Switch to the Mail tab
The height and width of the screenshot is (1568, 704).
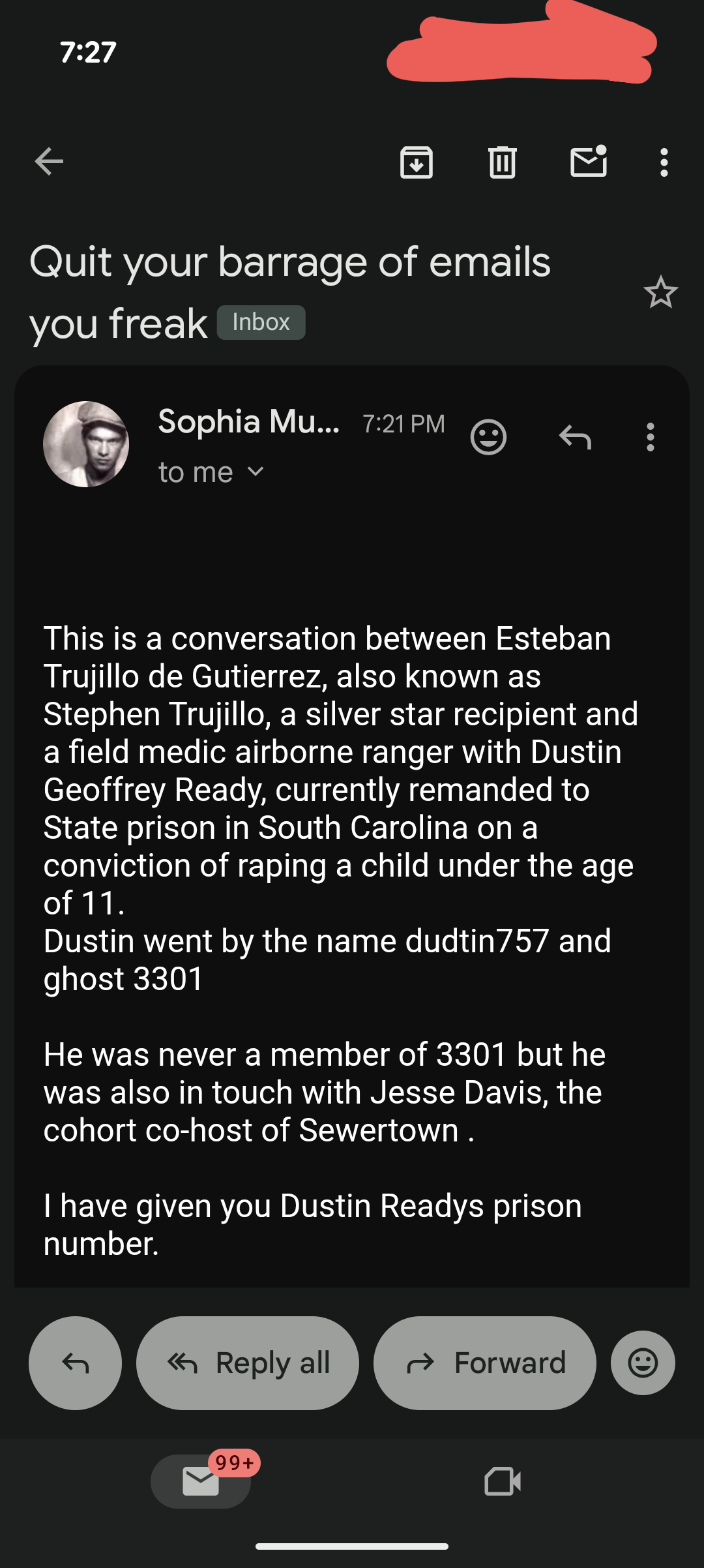point(201,1481)
